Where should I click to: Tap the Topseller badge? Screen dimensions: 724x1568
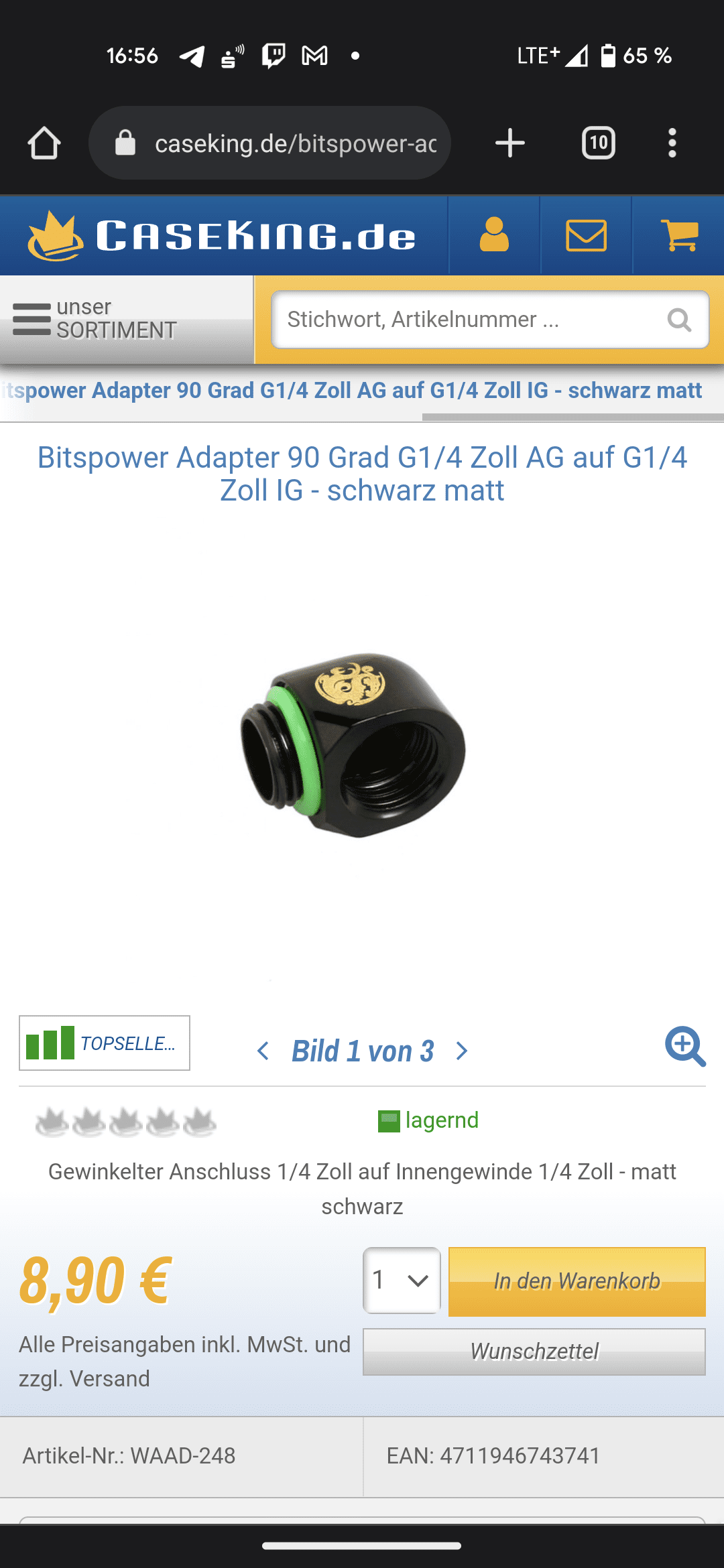105,1043
